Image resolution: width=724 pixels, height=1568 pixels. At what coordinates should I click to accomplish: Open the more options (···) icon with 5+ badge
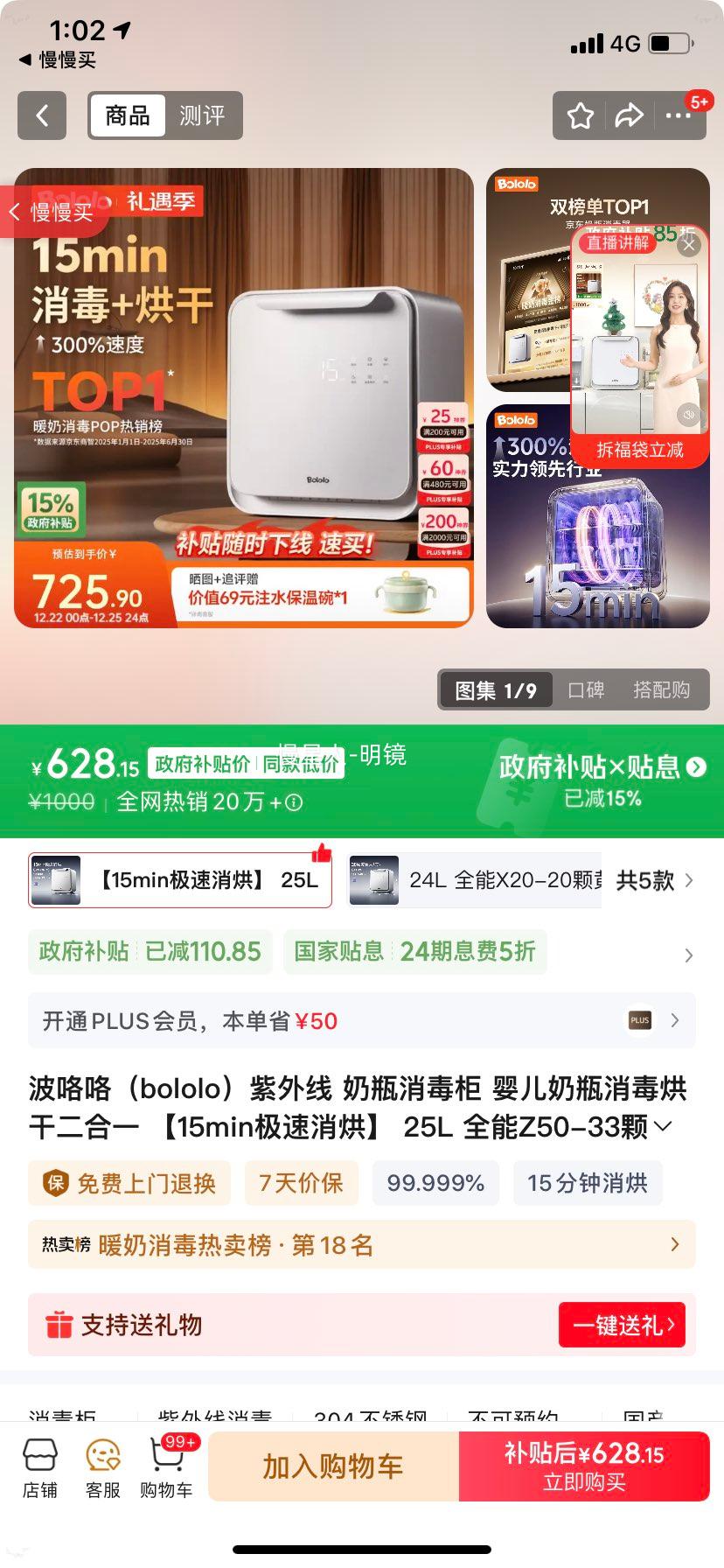click(680, 115)
